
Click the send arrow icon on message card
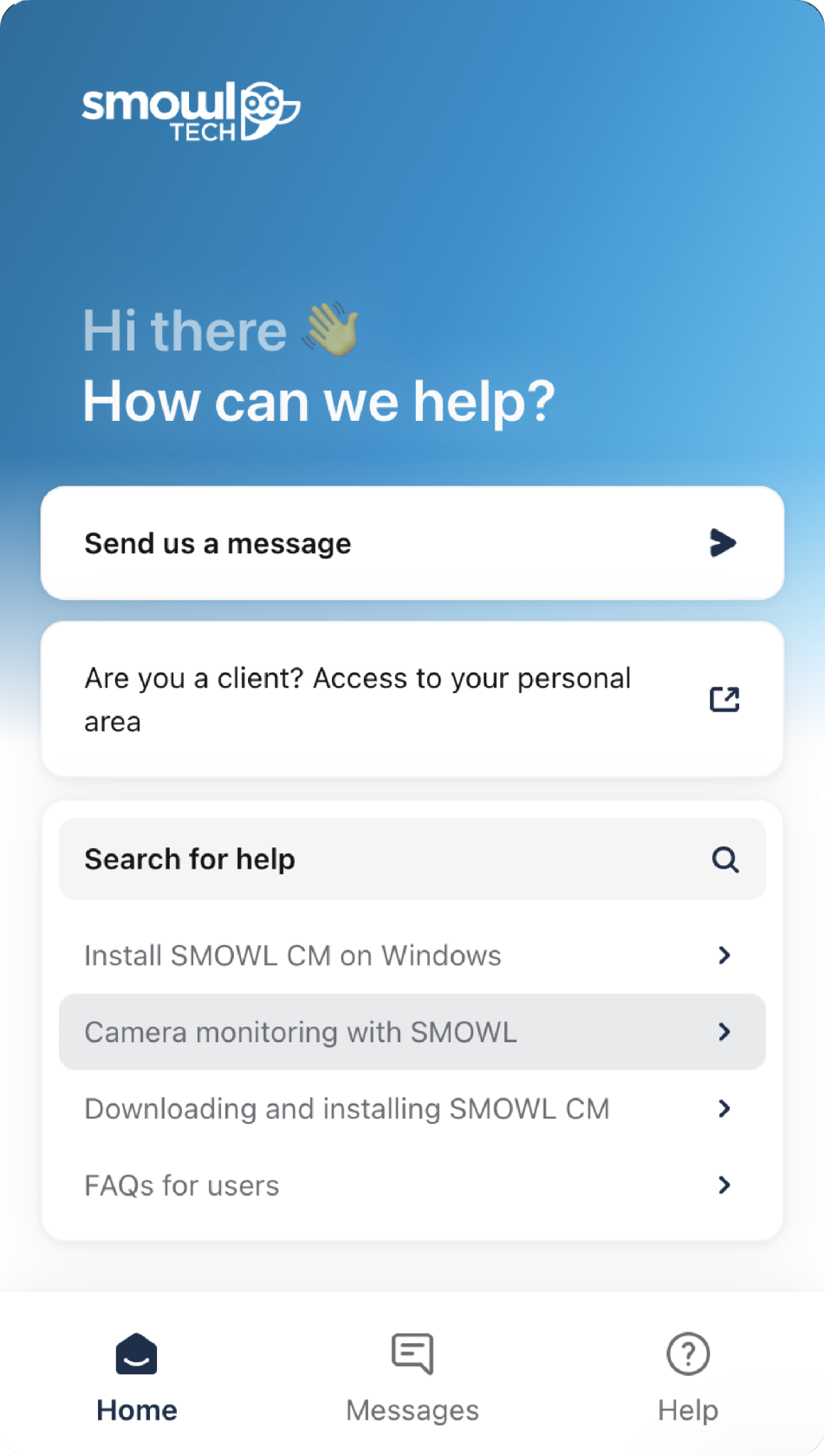click(723, 542)
